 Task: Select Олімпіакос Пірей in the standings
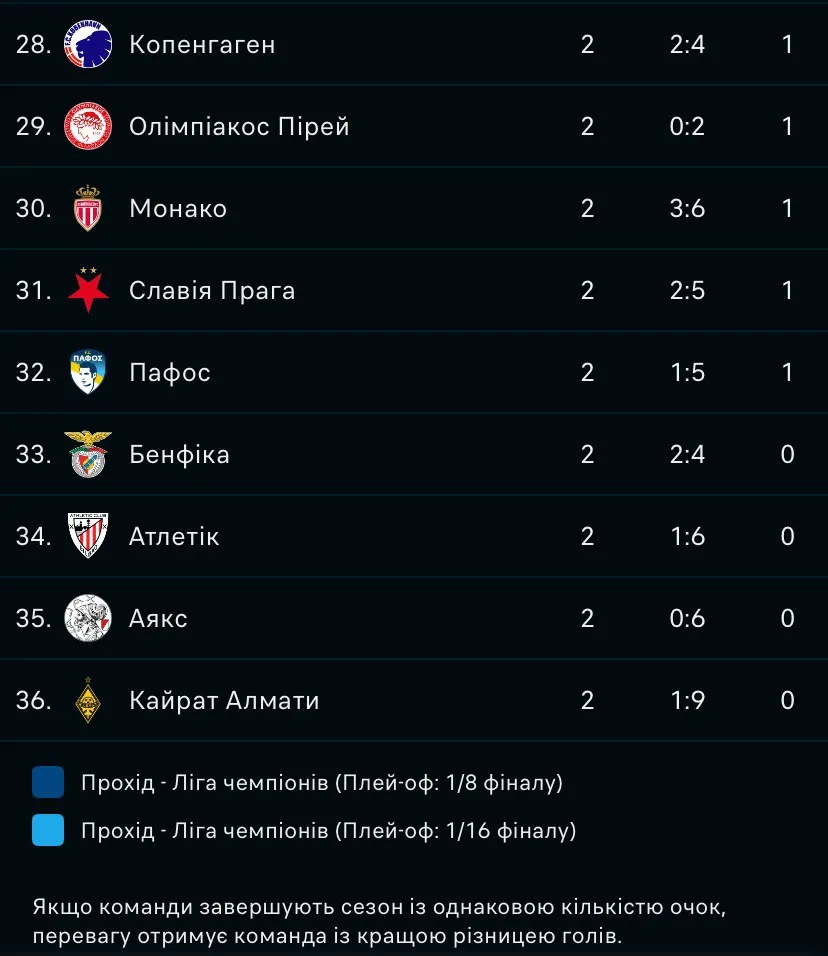[x=239, y=127]
